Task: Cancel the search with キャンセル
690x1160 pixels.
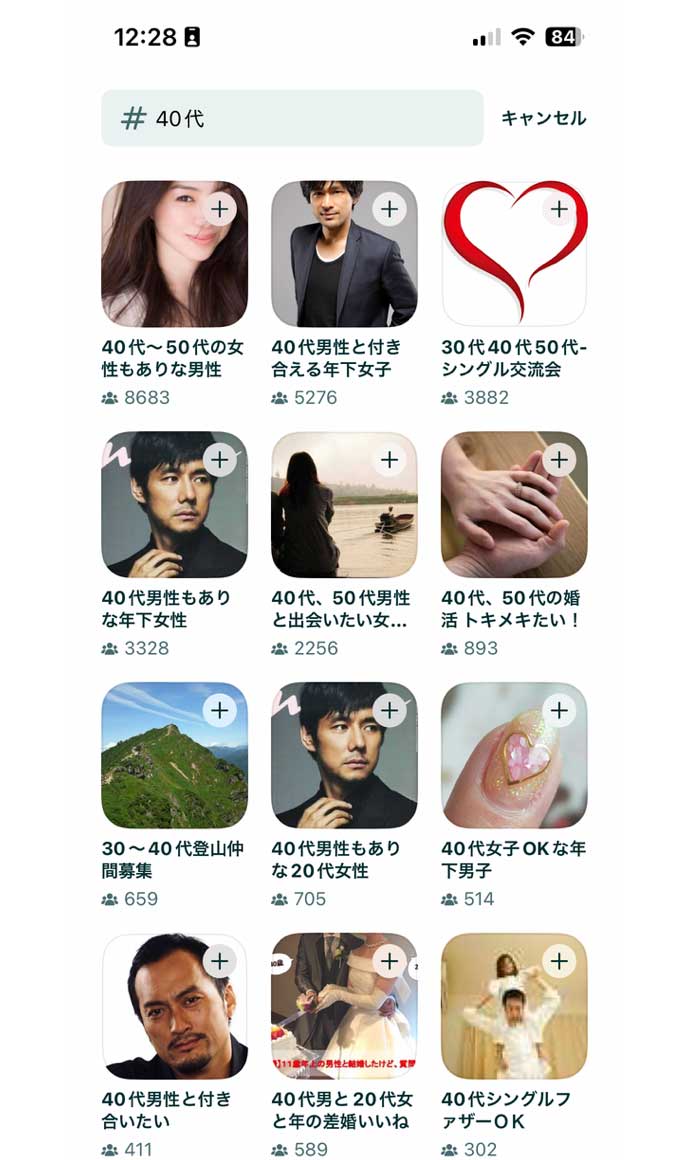Action: click(x=543, y=118)
